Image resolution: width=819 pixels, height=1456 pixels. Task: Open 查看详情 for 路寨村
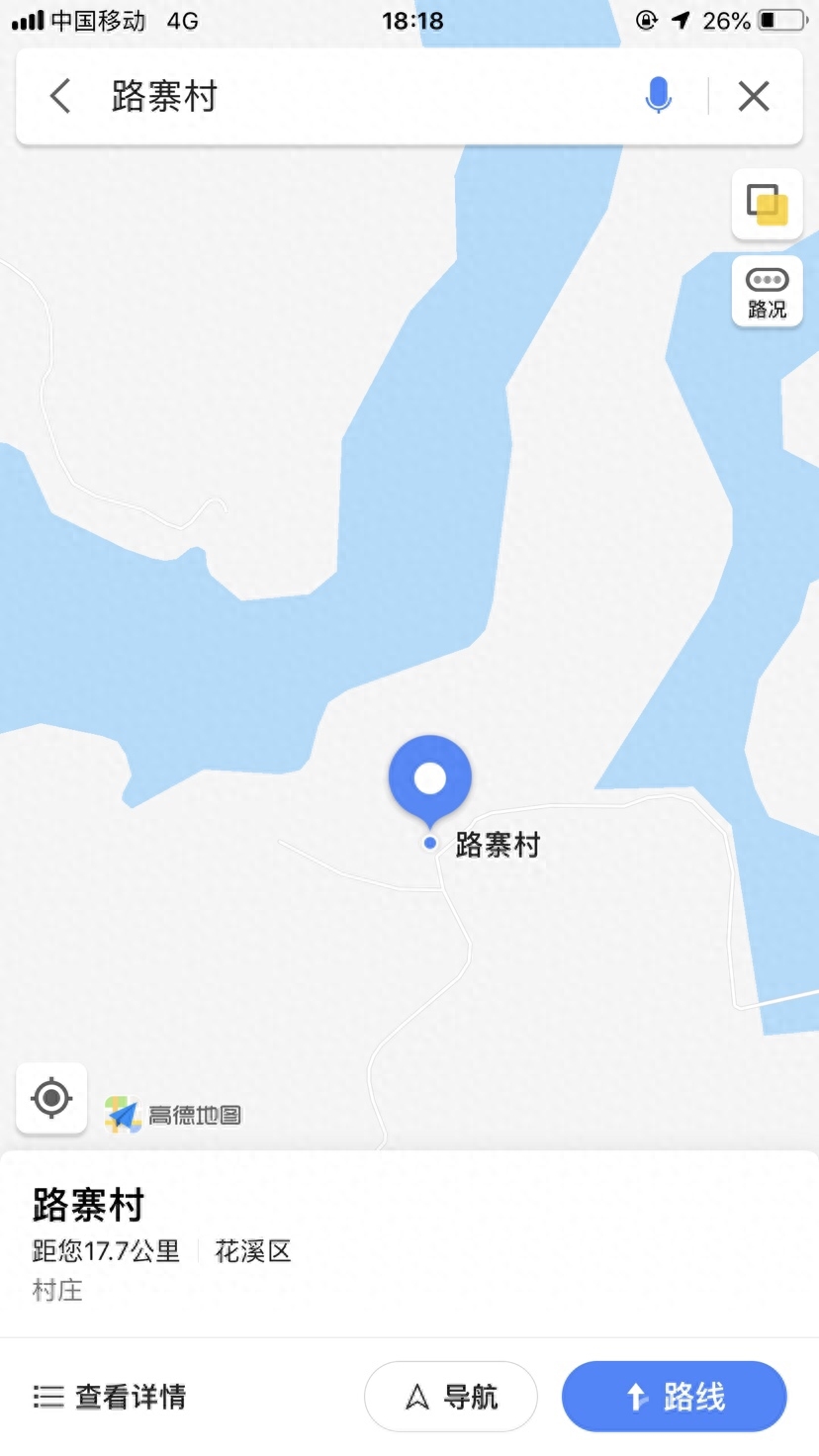pos(111,1397)
